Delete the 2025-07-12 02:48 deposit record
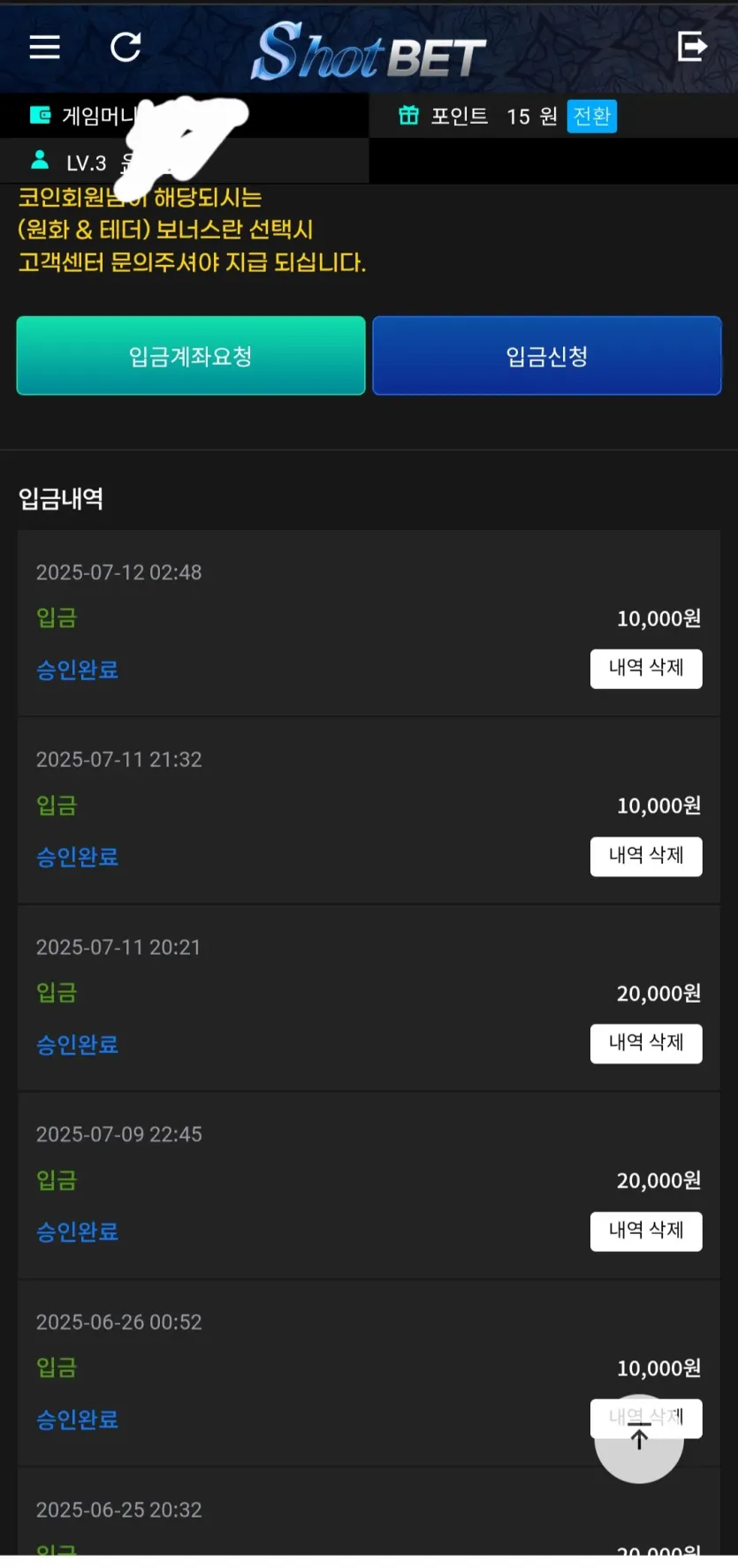 [646, 669]
